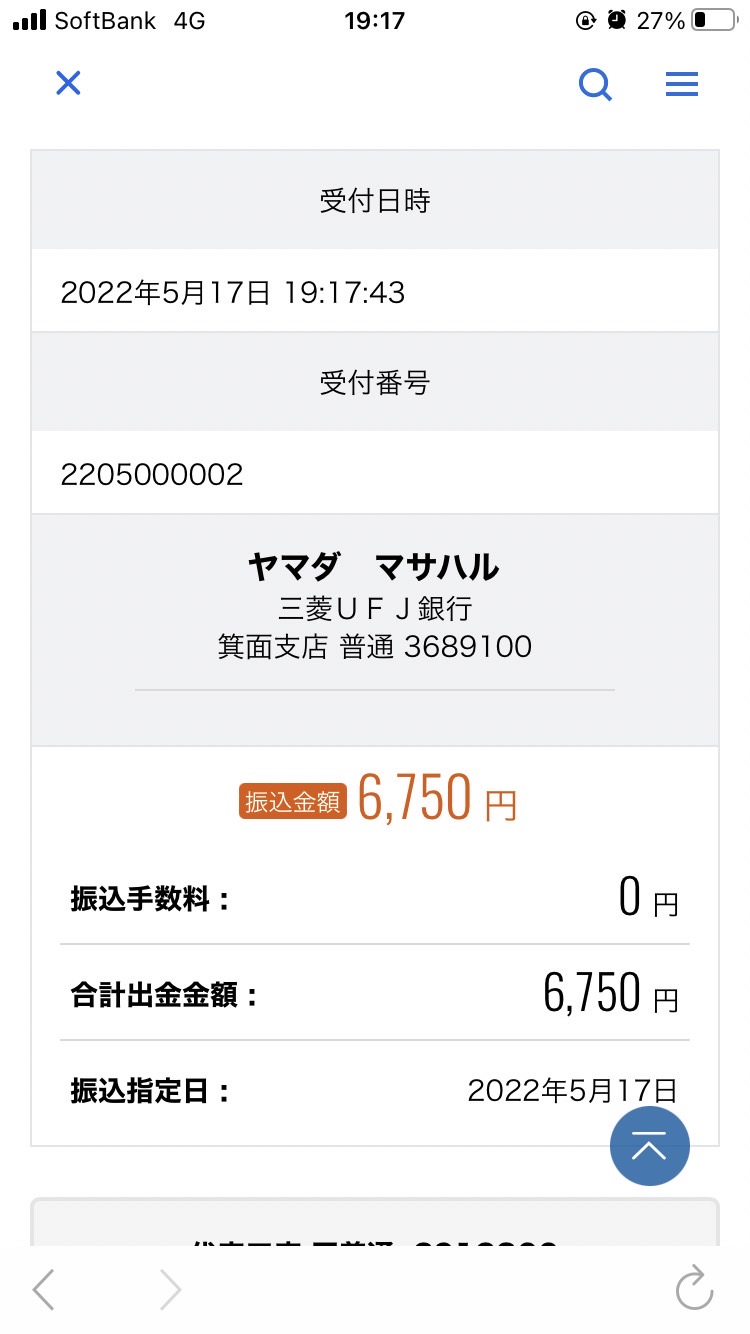Viewport: 750px width, 1334px height.
Task: Reload the page with the refresh icon
Action: [694, 1289]
